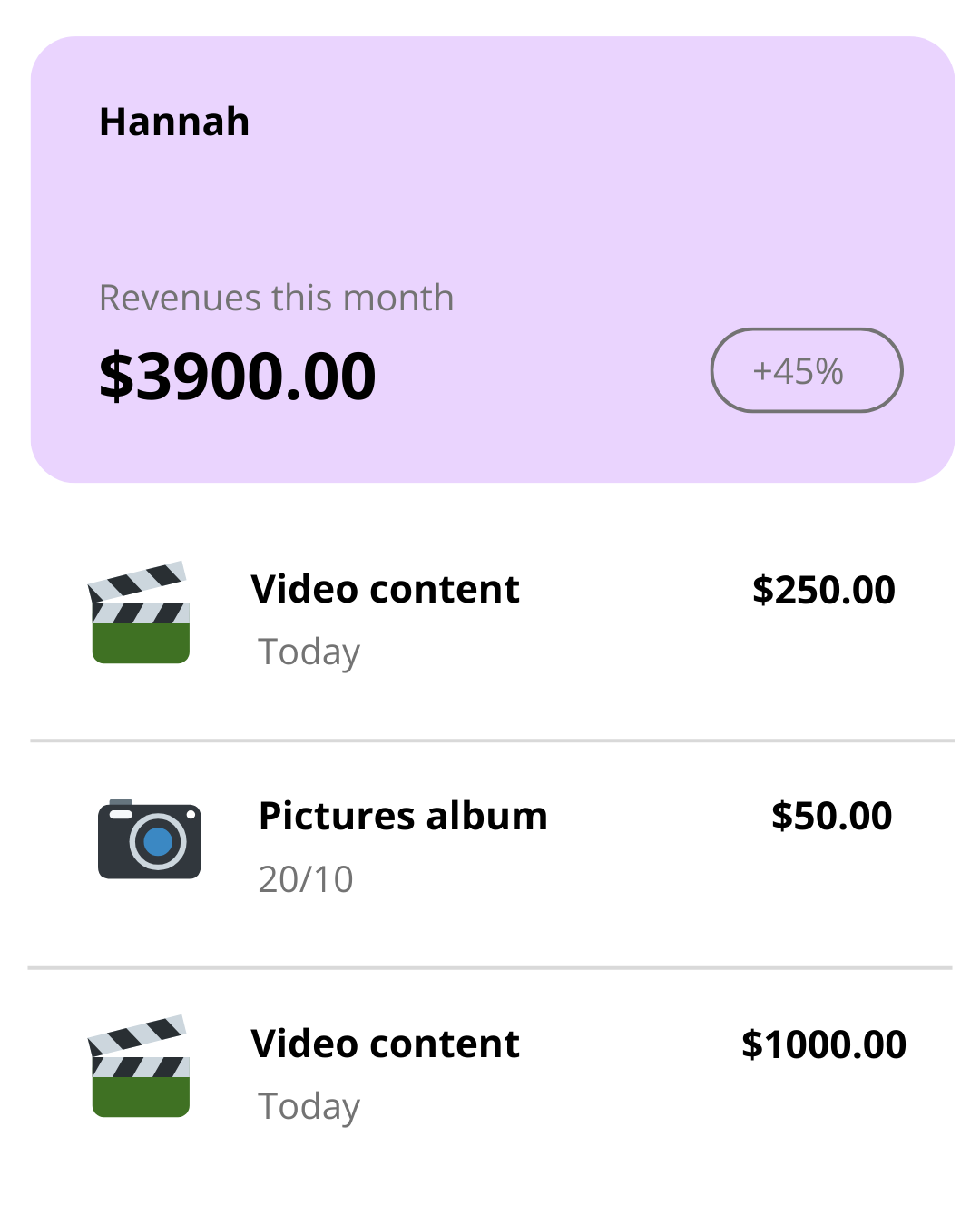Screen dimensions: 980x1225
Task: Open Hannah's profile name
Action: (x=174, y=121)
